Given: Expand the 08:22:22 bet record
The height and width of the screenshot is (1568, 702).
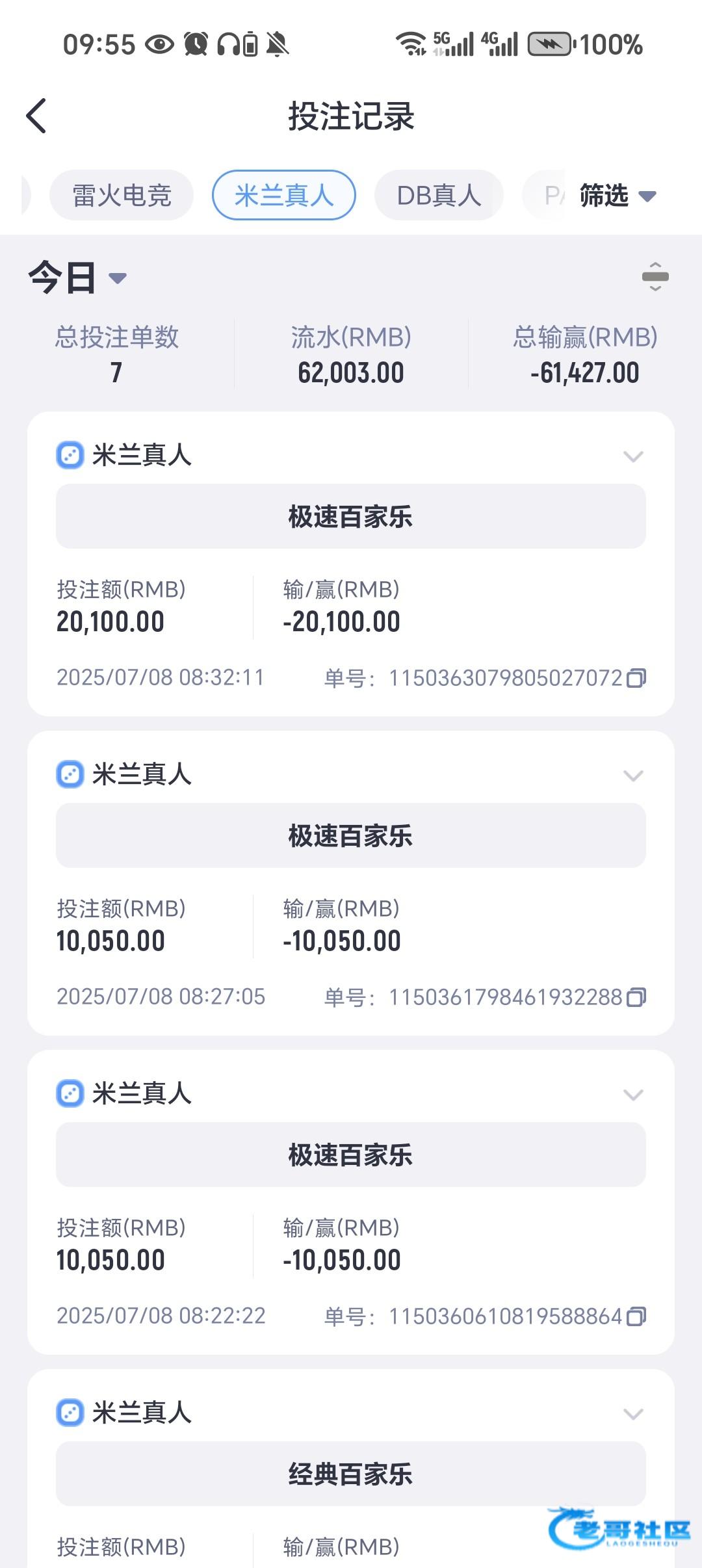Looking at the screenshot, I should [x=633, y=1095].
